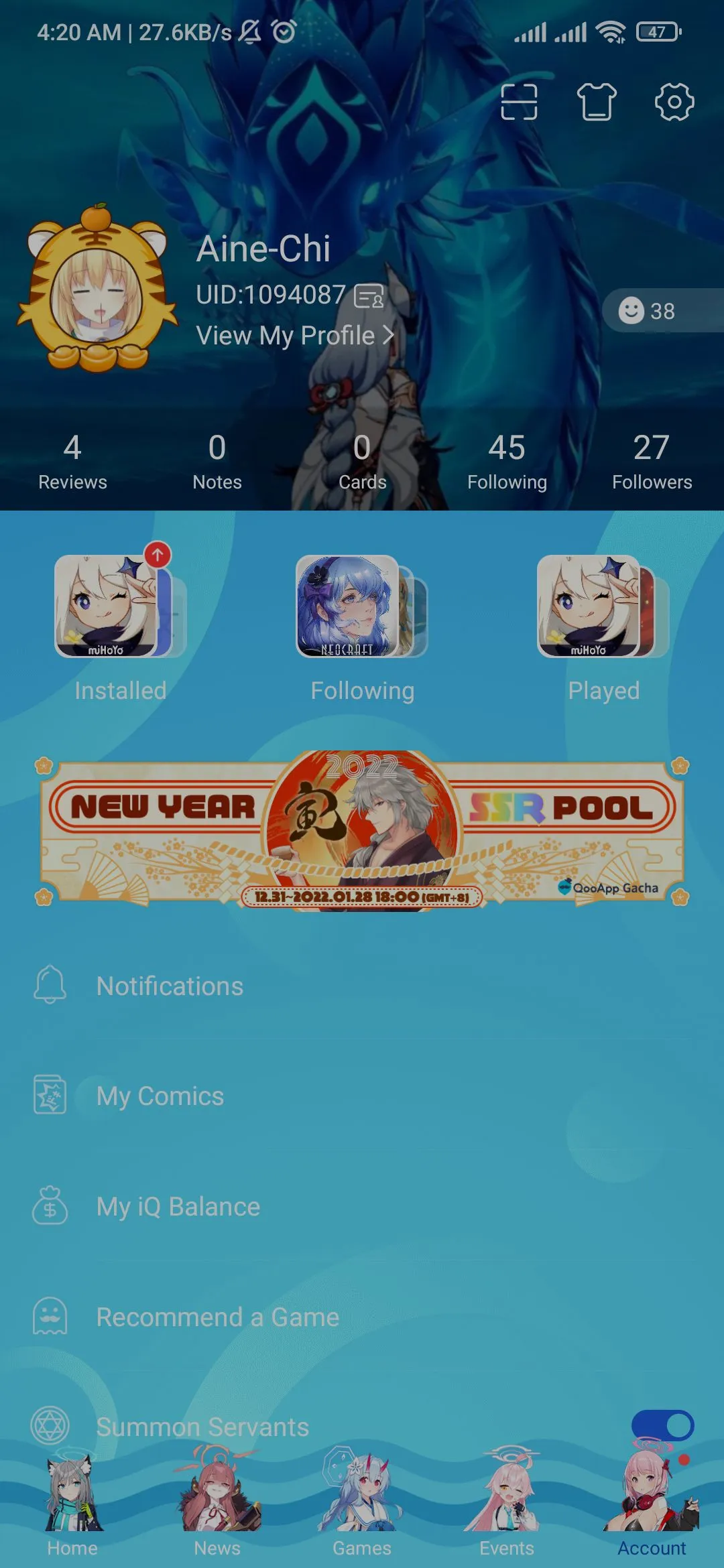Open settings gear icon

point(674,102)
